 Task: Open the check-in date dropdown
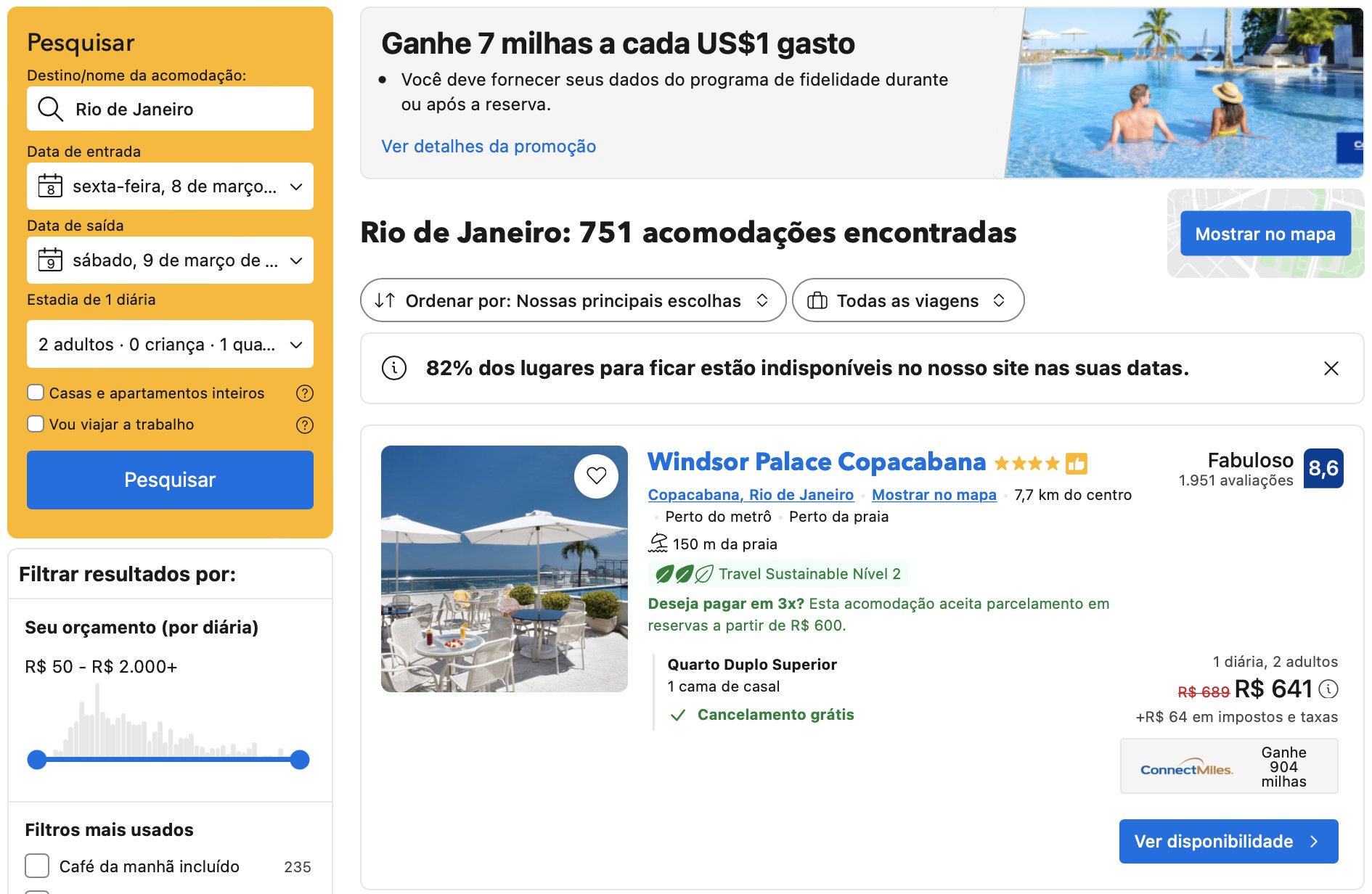pos(170,186)
